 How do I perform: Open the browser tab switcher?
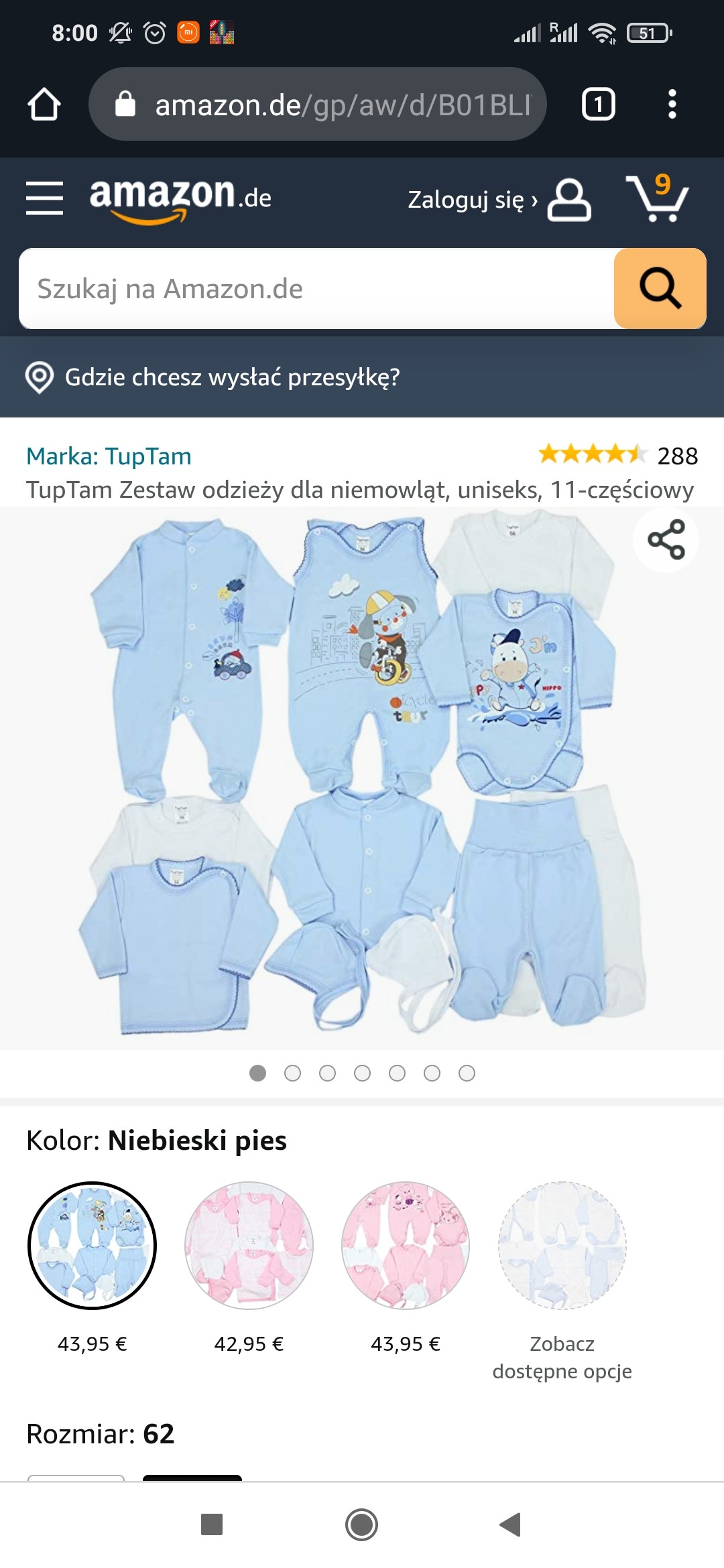(598, 105)
